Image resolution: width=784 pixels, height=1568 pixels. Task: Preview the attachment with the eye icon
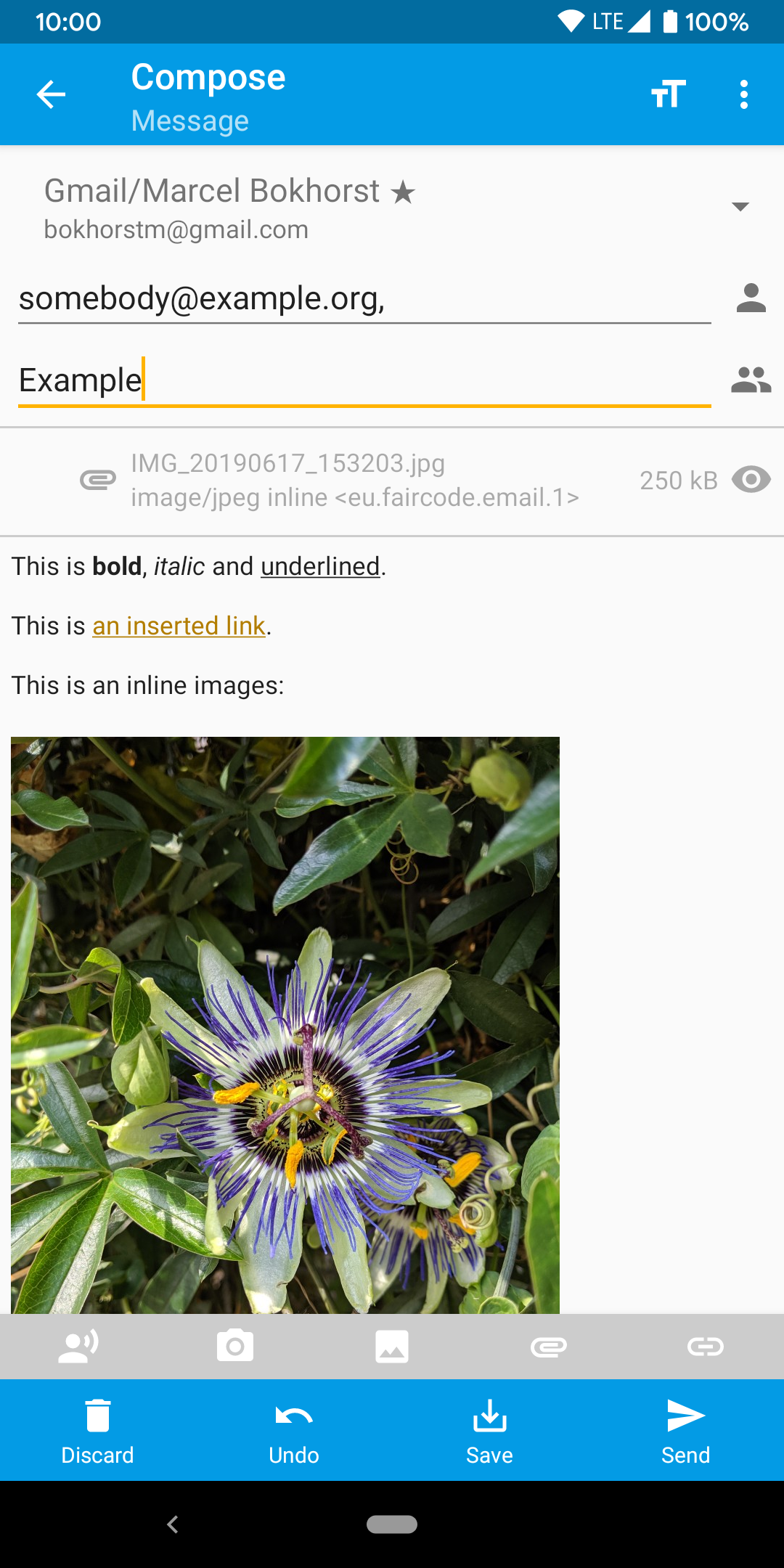[x=751, y=480]
